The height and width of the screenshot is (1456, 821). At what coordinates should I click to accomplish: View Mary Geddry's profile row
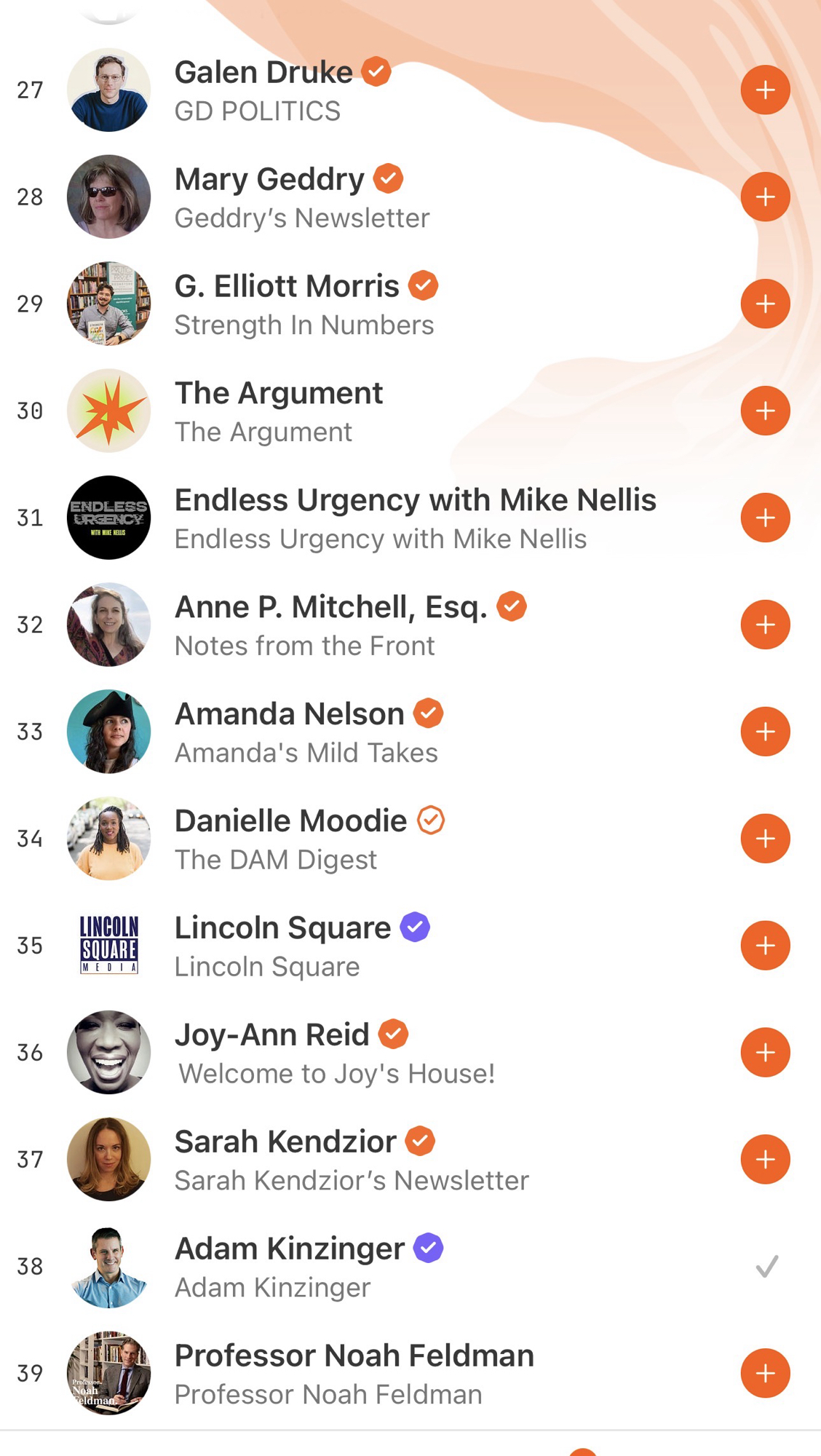pos(302,197)
